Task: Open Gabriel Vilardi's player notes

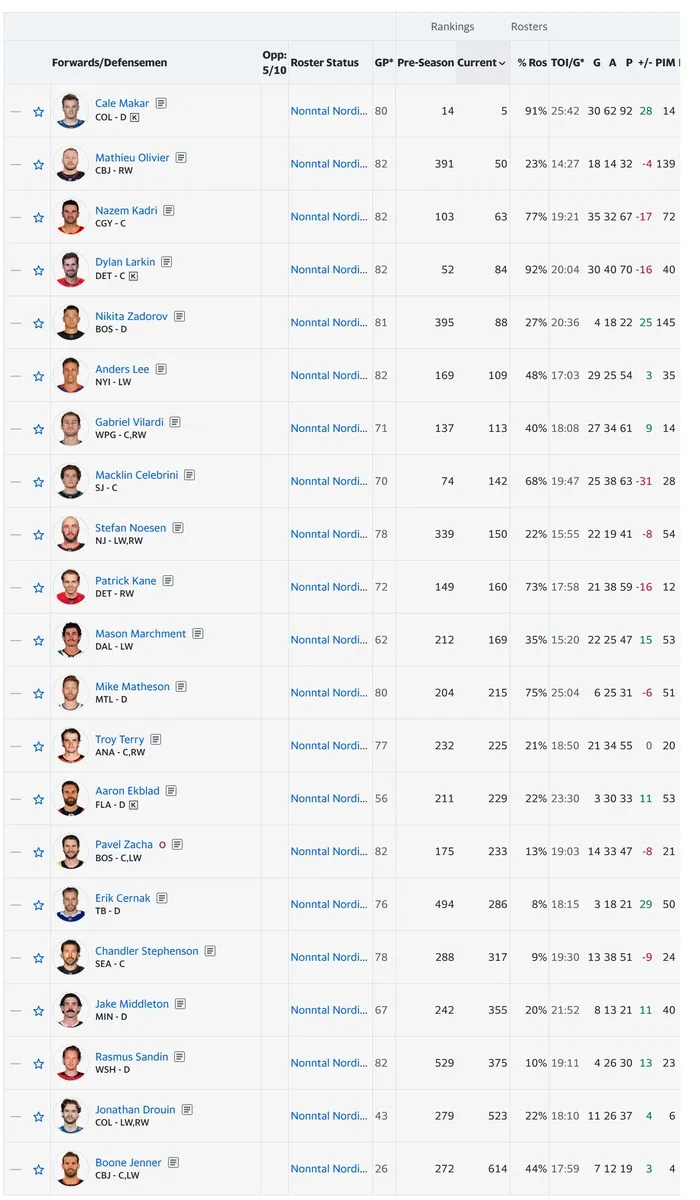Action: [175, 422]
